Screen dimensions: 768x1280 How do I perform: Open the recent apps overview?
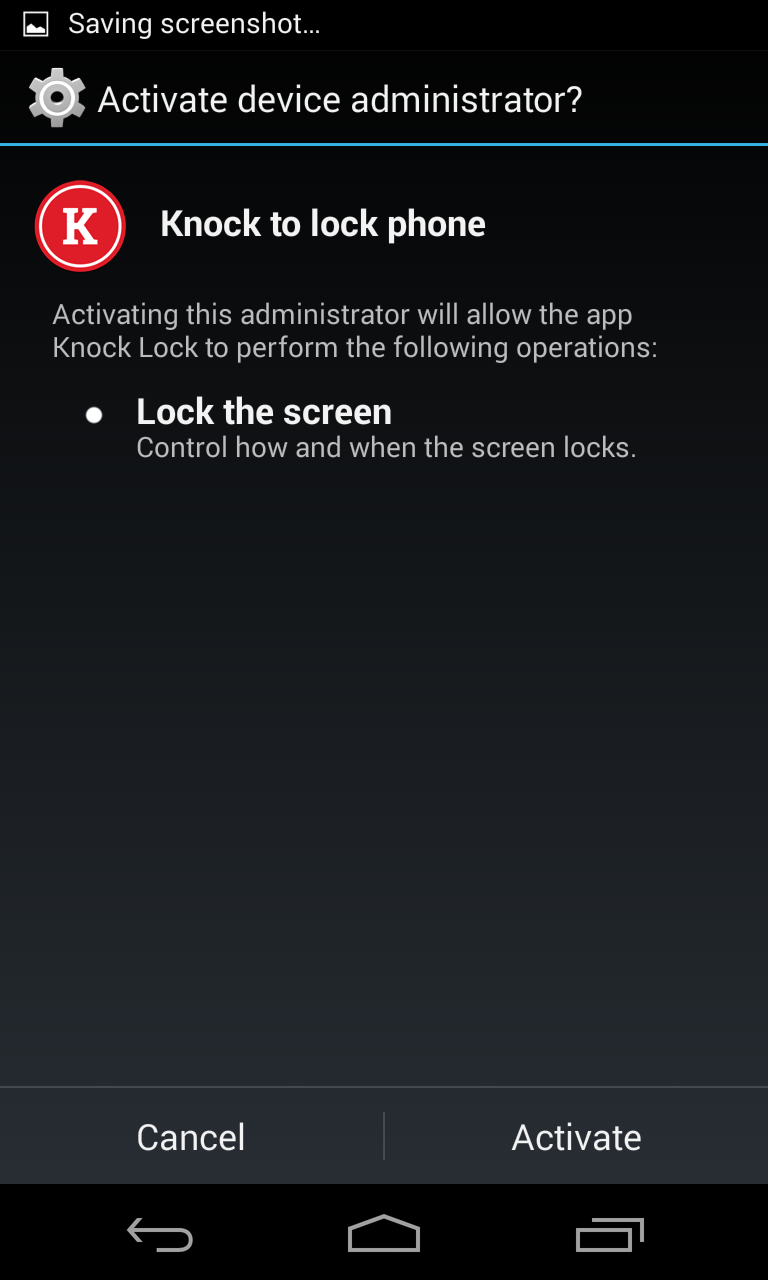pos(609,1235)
